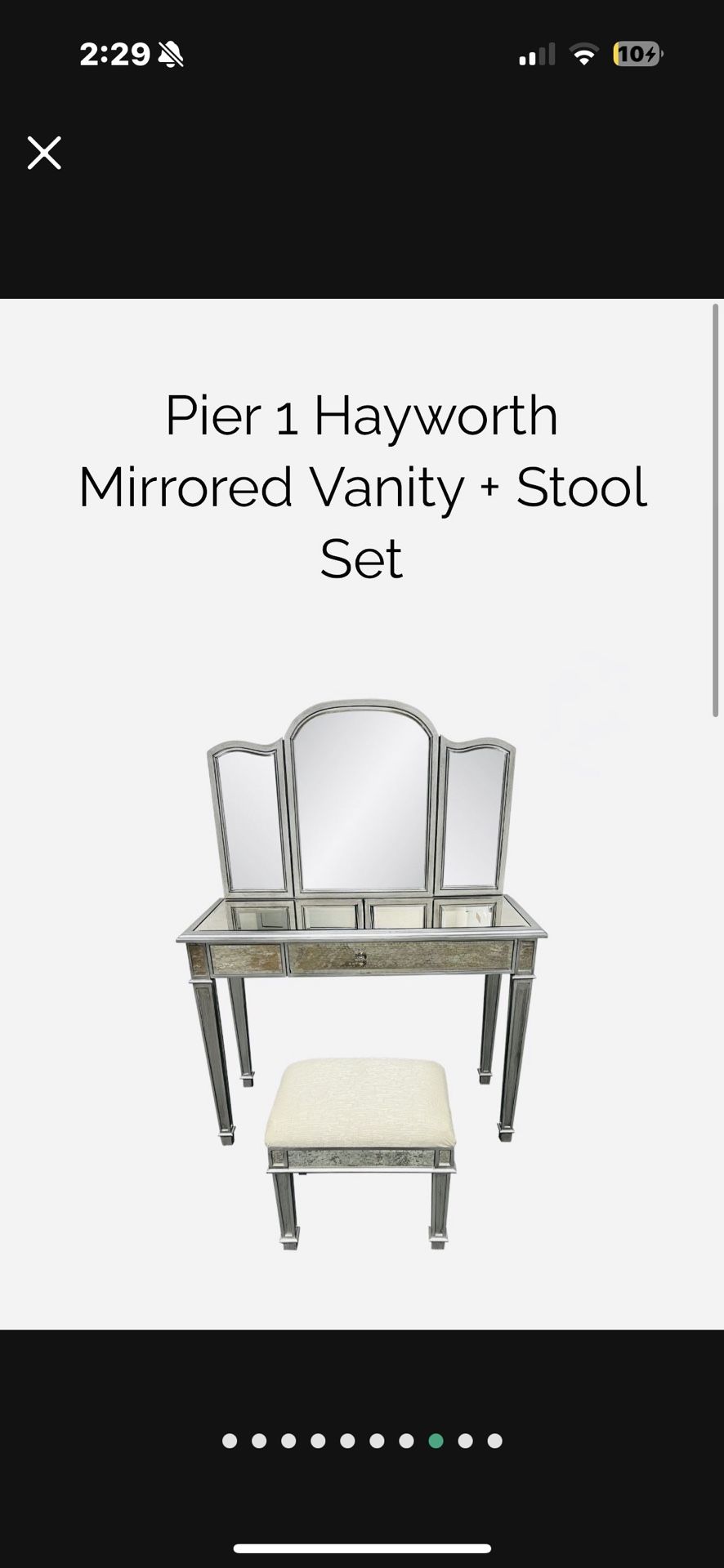This screenshot has height=1568, width=724.
Task: Tap the Wi-Fi status icon
Action: [583, 54]
